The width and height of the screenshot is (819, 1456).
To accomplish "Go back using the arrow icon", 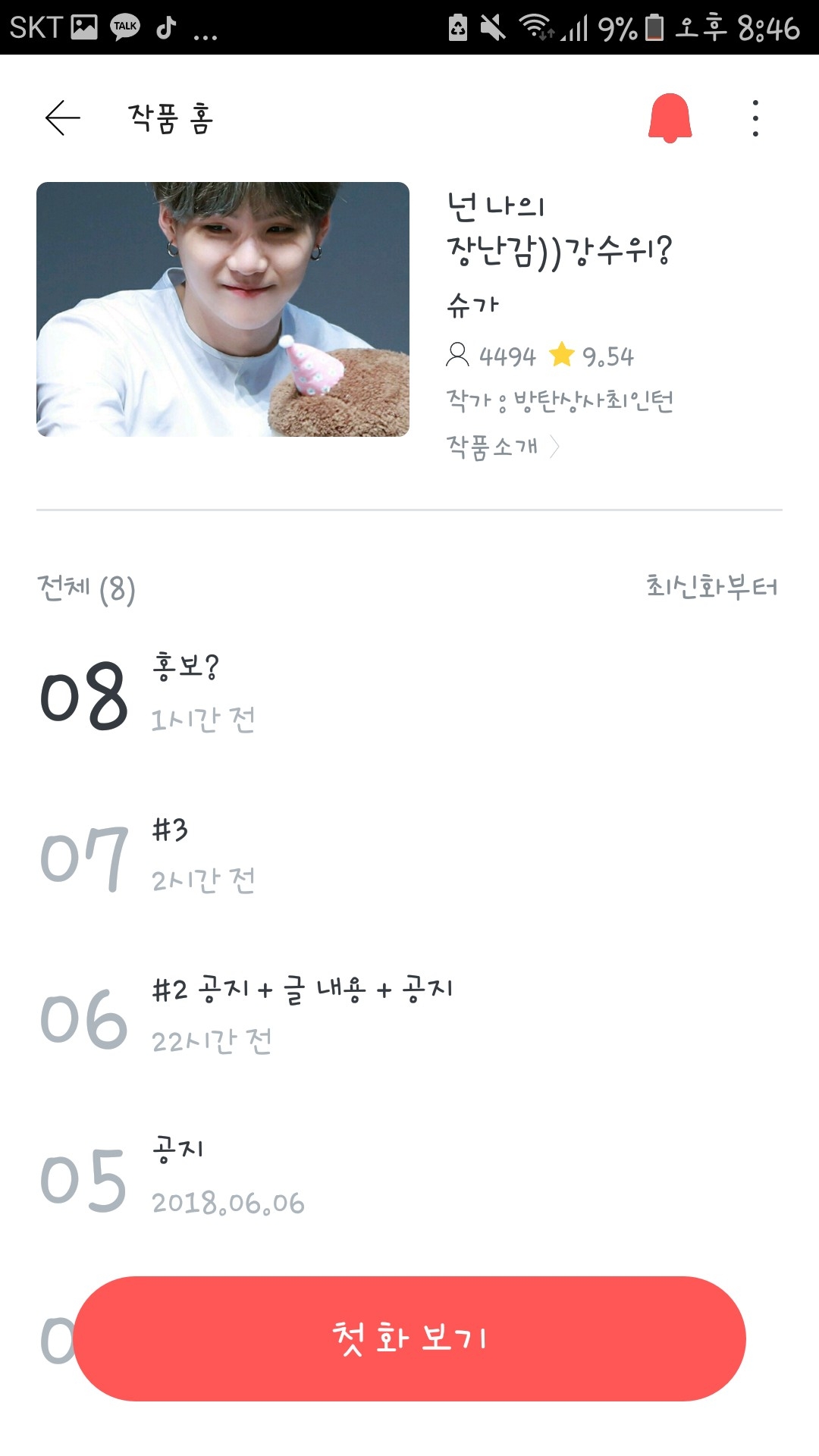I will [x=62, y=118].
